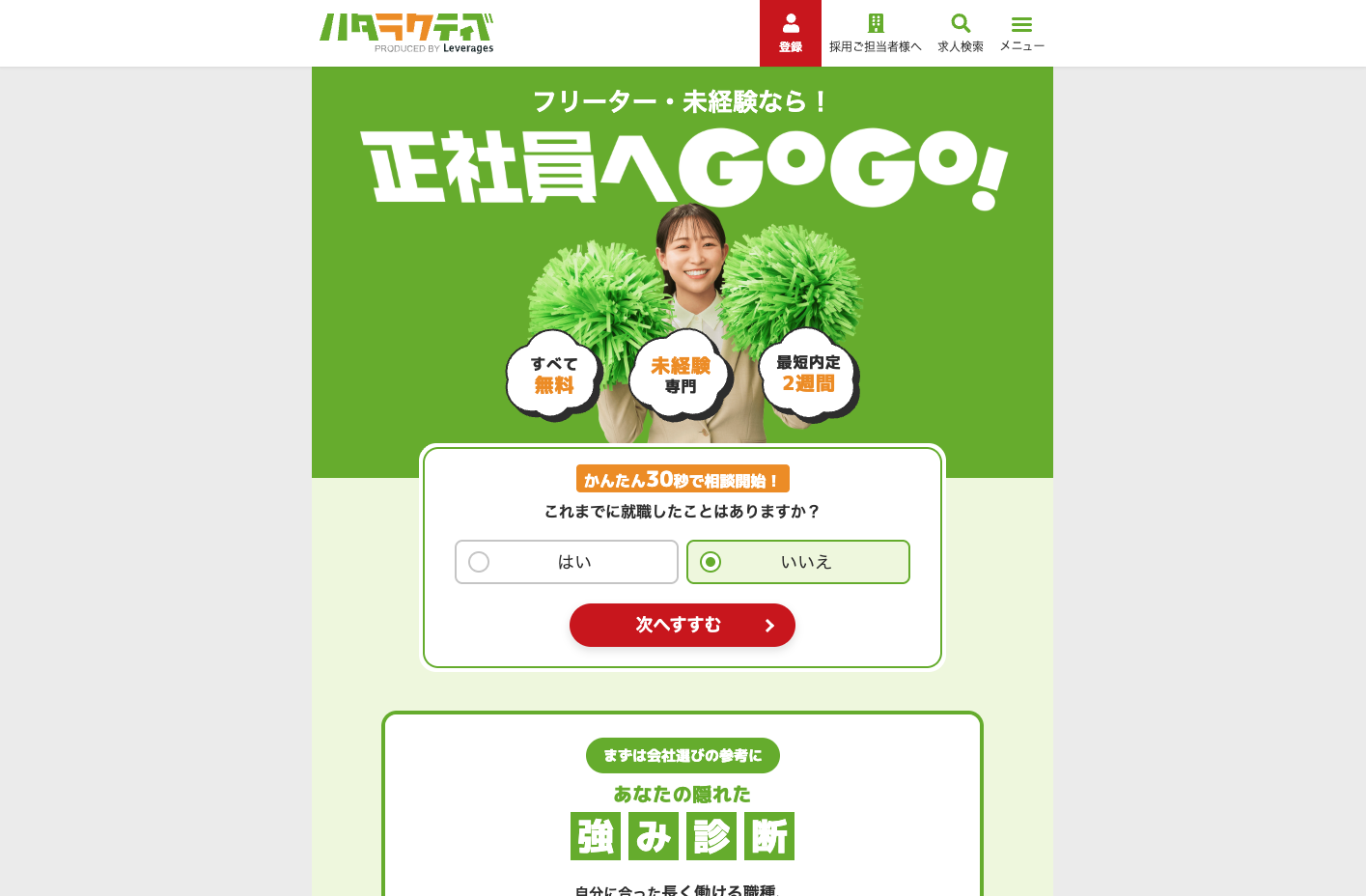The height and width of the screenshot is (896, 1366).
Task: Select the はい radio option
Action: pos(567,562)
